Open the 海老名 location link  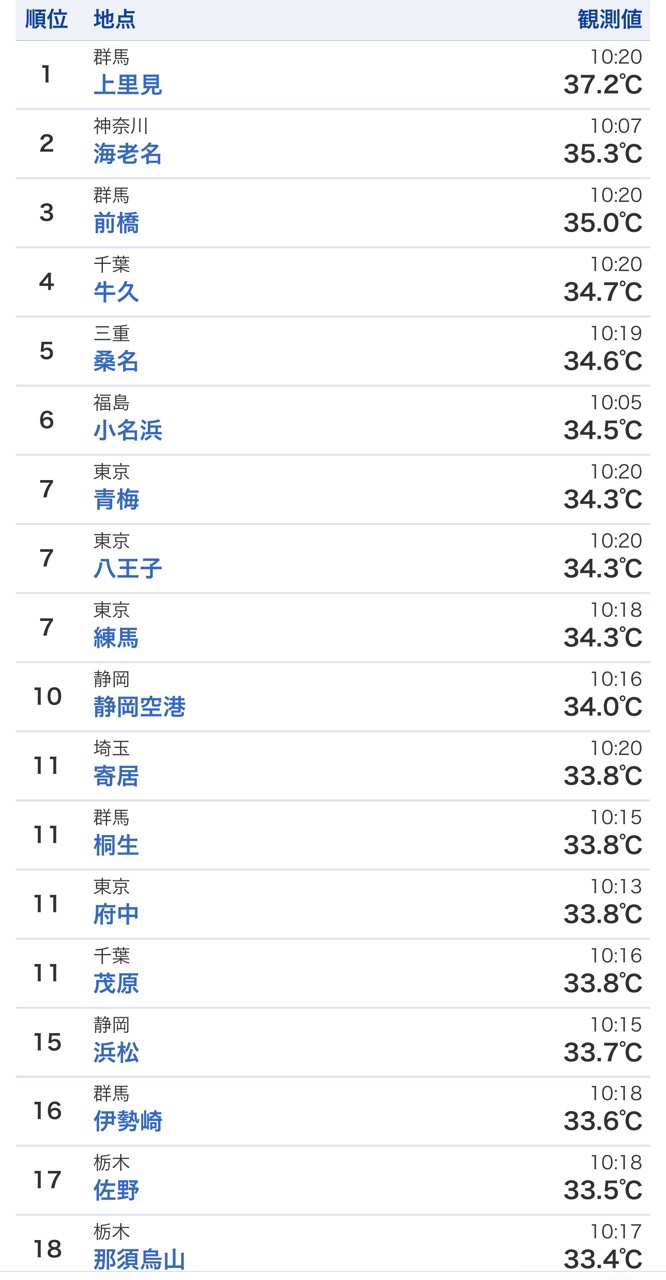(127, 154)
